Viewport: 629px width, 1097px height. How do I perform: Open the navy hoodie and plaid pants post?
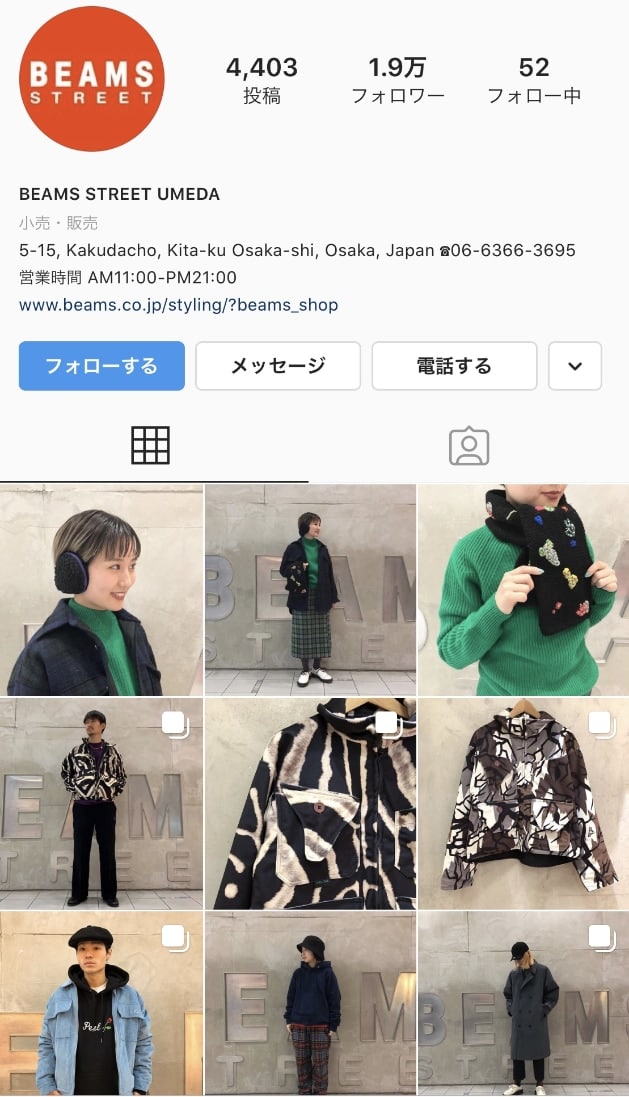pyautogui.click(x=310, y=1003)
